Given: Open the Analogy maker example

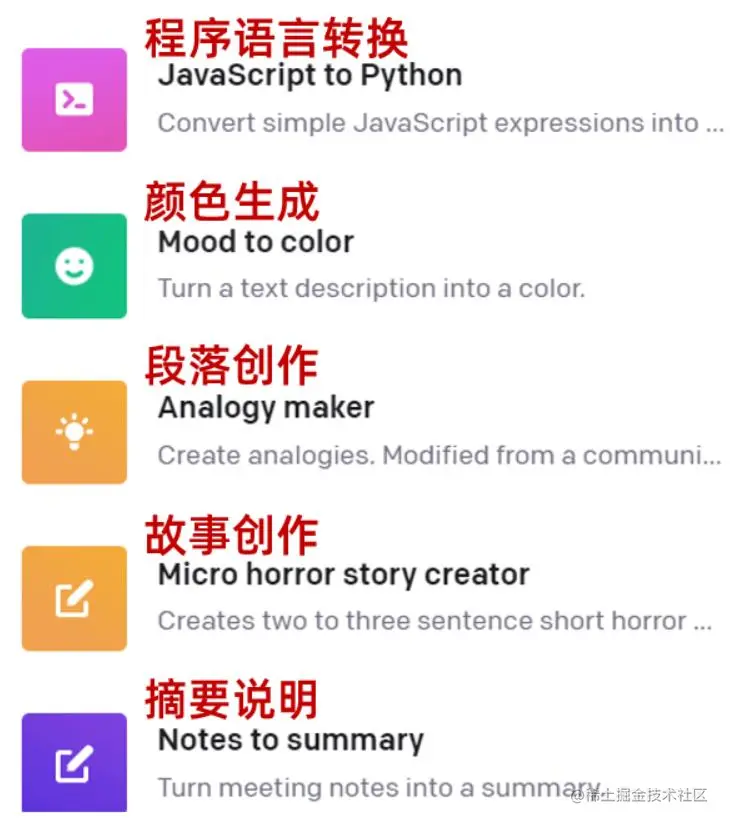Looking at the screenshot, I should (266, 408).
